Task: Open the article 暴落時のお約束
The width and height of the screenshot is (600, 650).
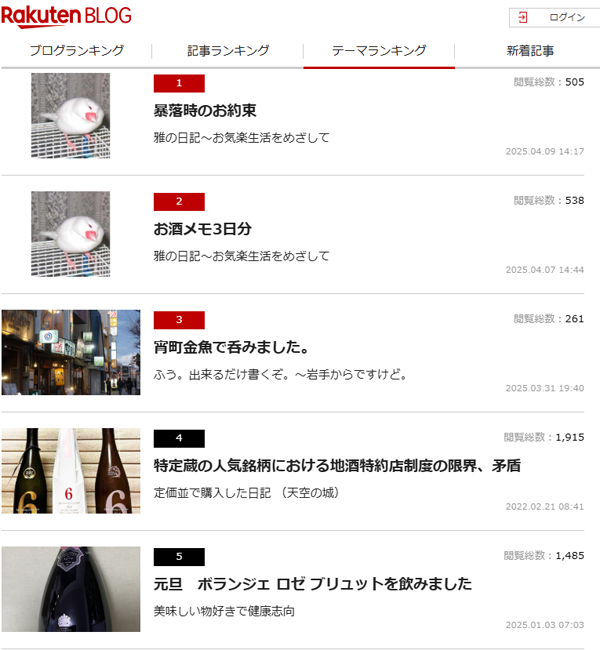Action: pos(205,111)
